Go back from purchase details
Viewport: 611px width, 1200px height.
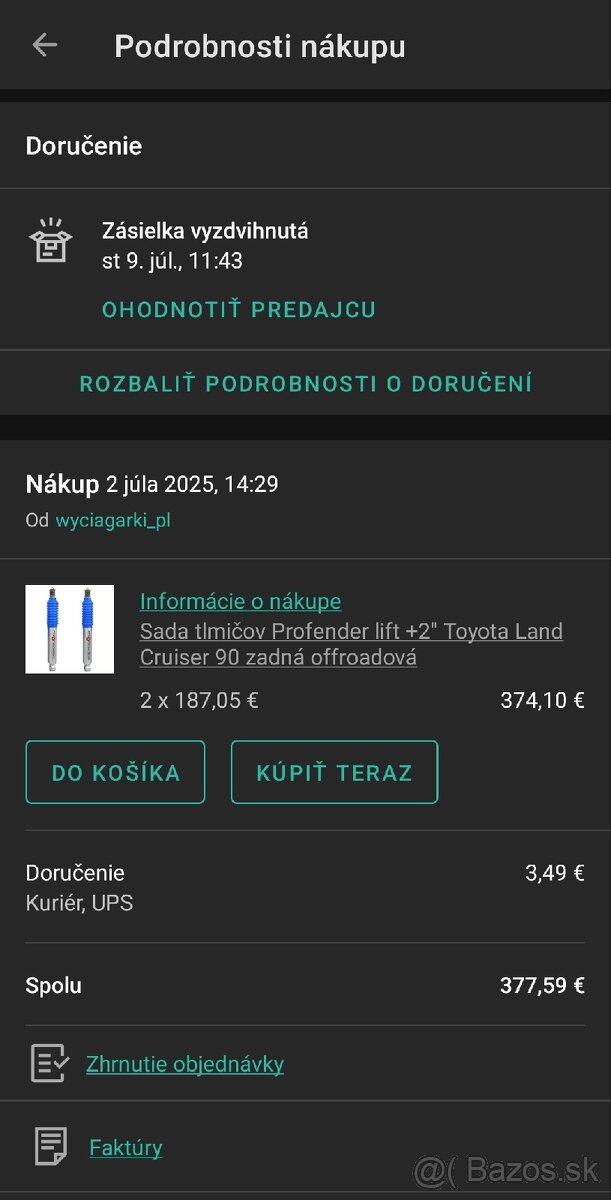point(45,45)
